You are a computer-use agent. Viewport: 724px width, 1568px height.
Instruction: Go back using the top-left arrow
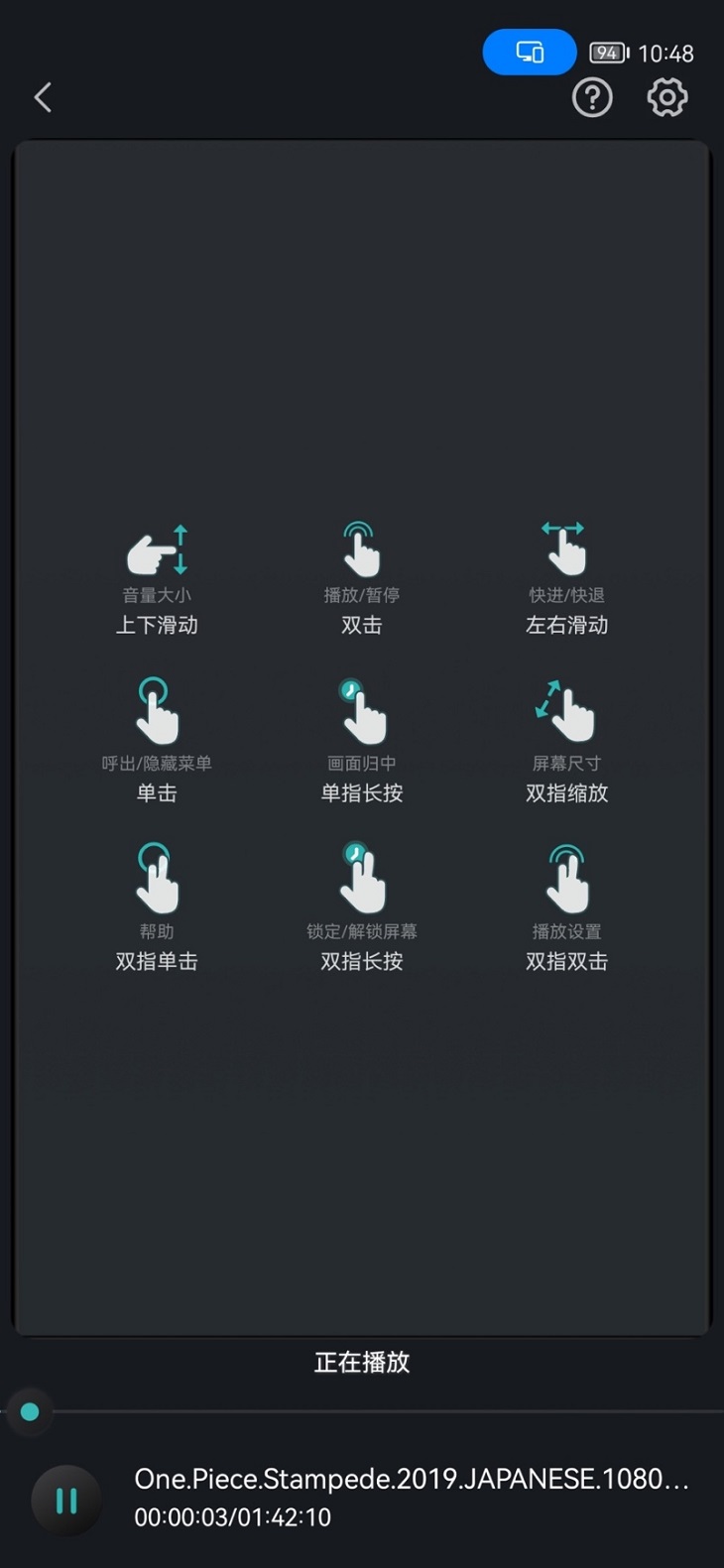click(x=43, y=97)
